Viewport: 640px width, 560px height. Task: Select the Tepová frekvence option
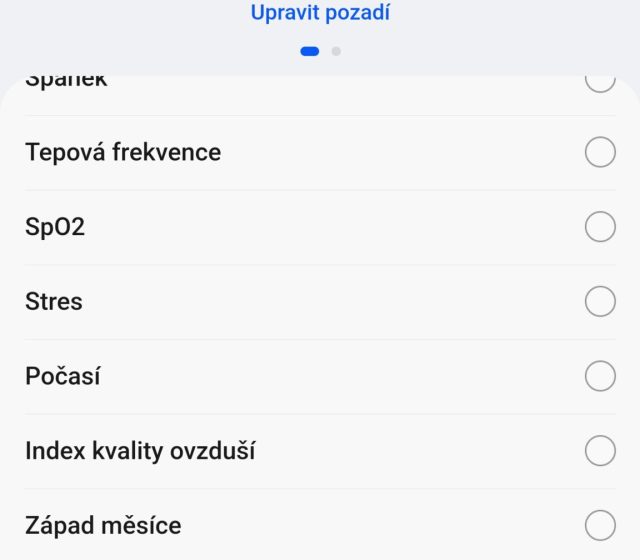pos(599,152)
